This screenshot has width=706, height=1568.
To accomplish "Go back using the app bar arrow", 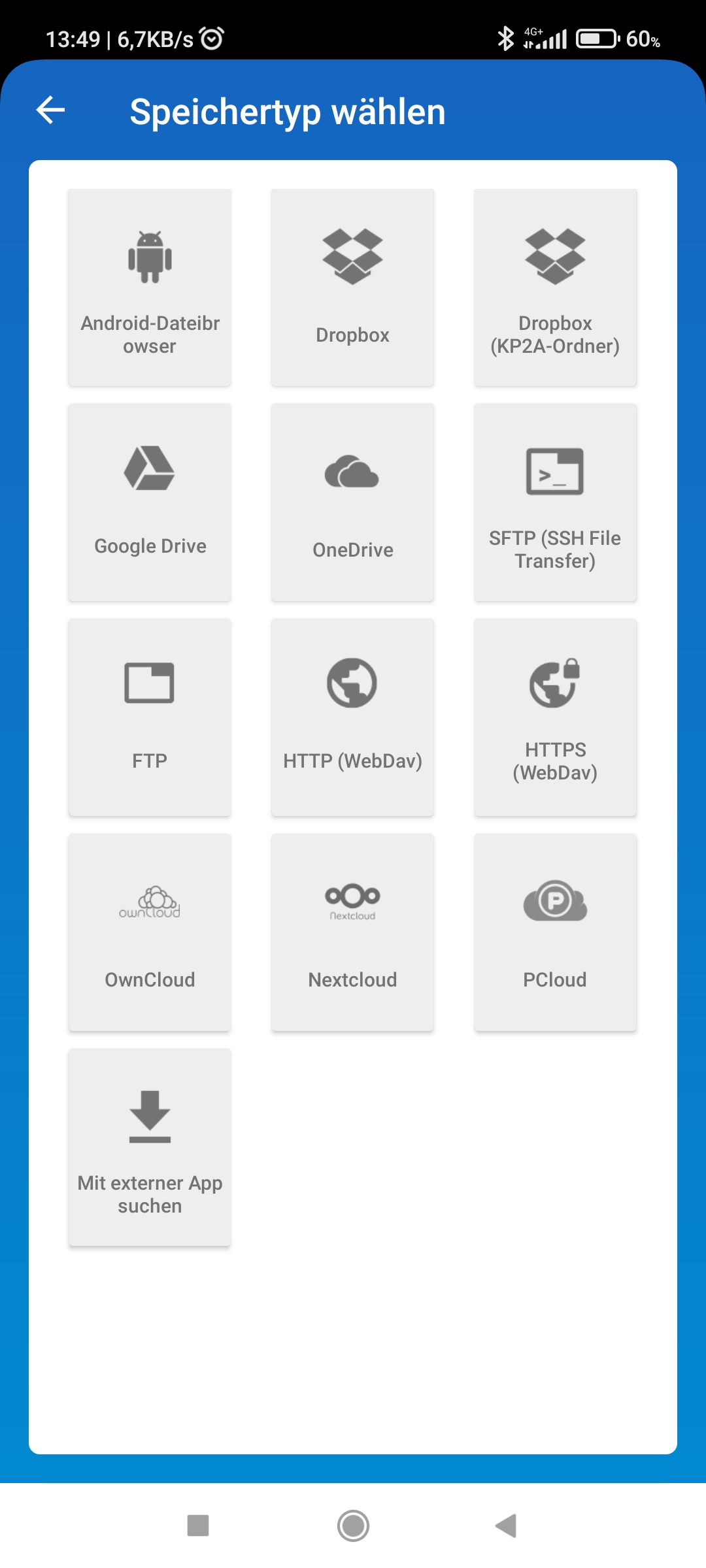I will (x=51, y=110).
